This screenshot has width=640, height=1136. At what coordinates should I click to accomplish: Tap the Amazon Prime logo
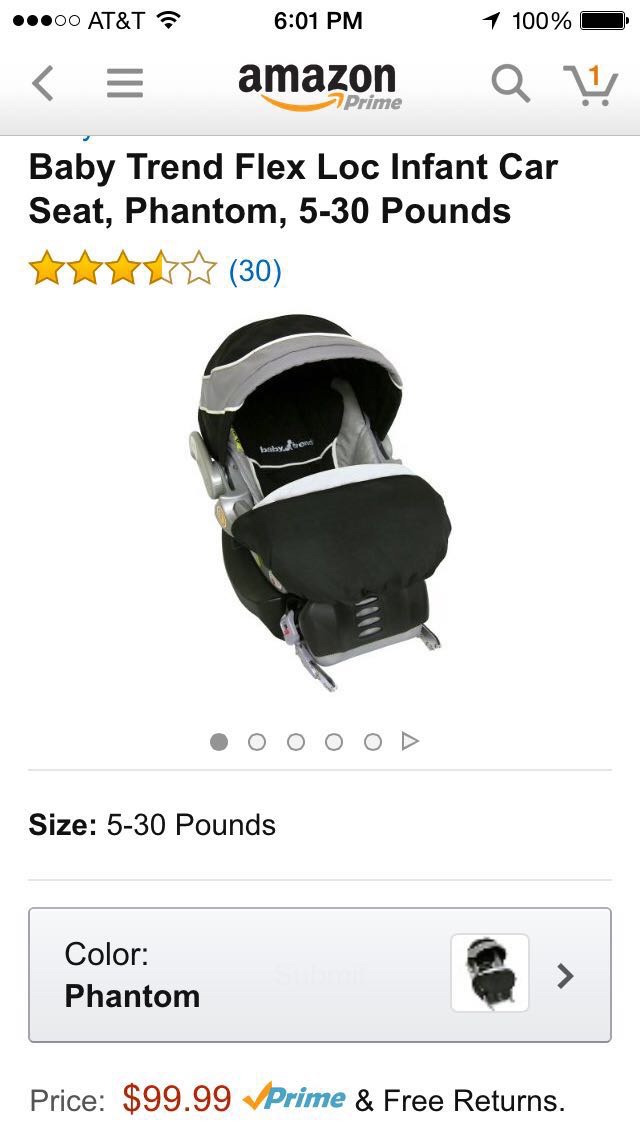[320, 86]
